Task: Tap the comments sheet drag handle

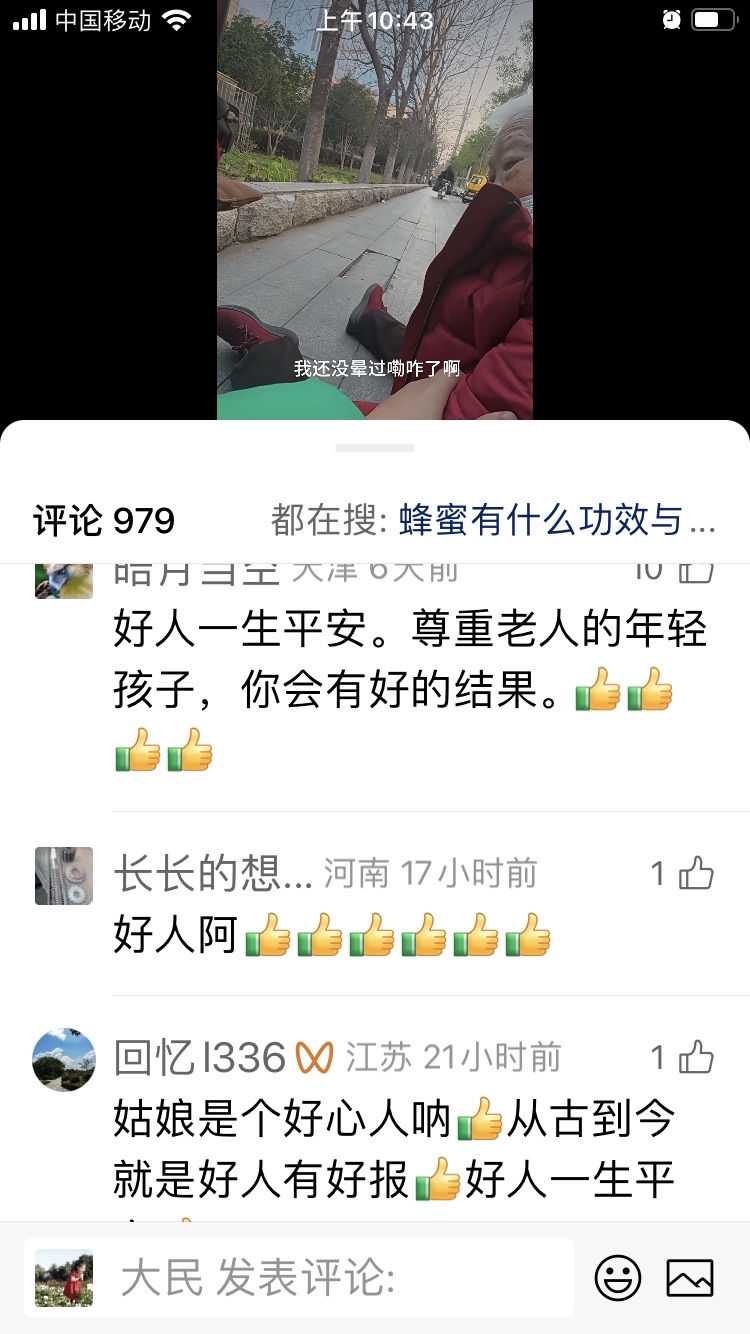Action: [x=375, y=448]
